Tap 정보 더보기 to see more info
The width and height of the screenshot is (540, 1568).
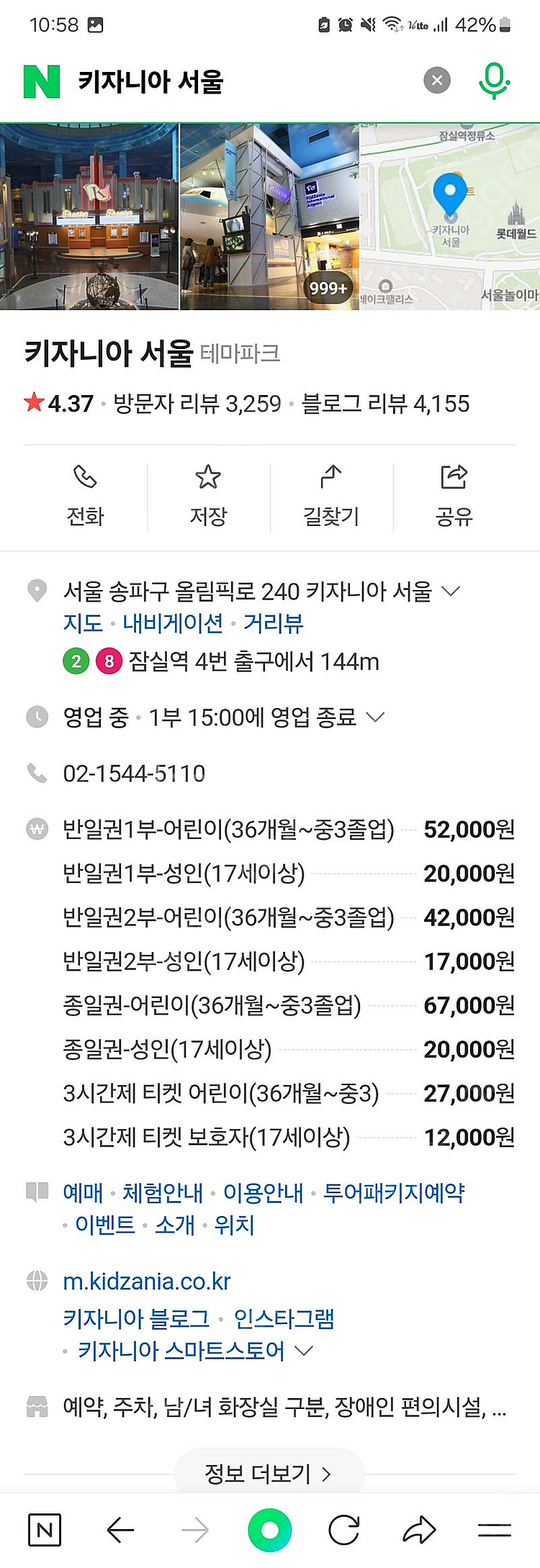click(269, 1474)
